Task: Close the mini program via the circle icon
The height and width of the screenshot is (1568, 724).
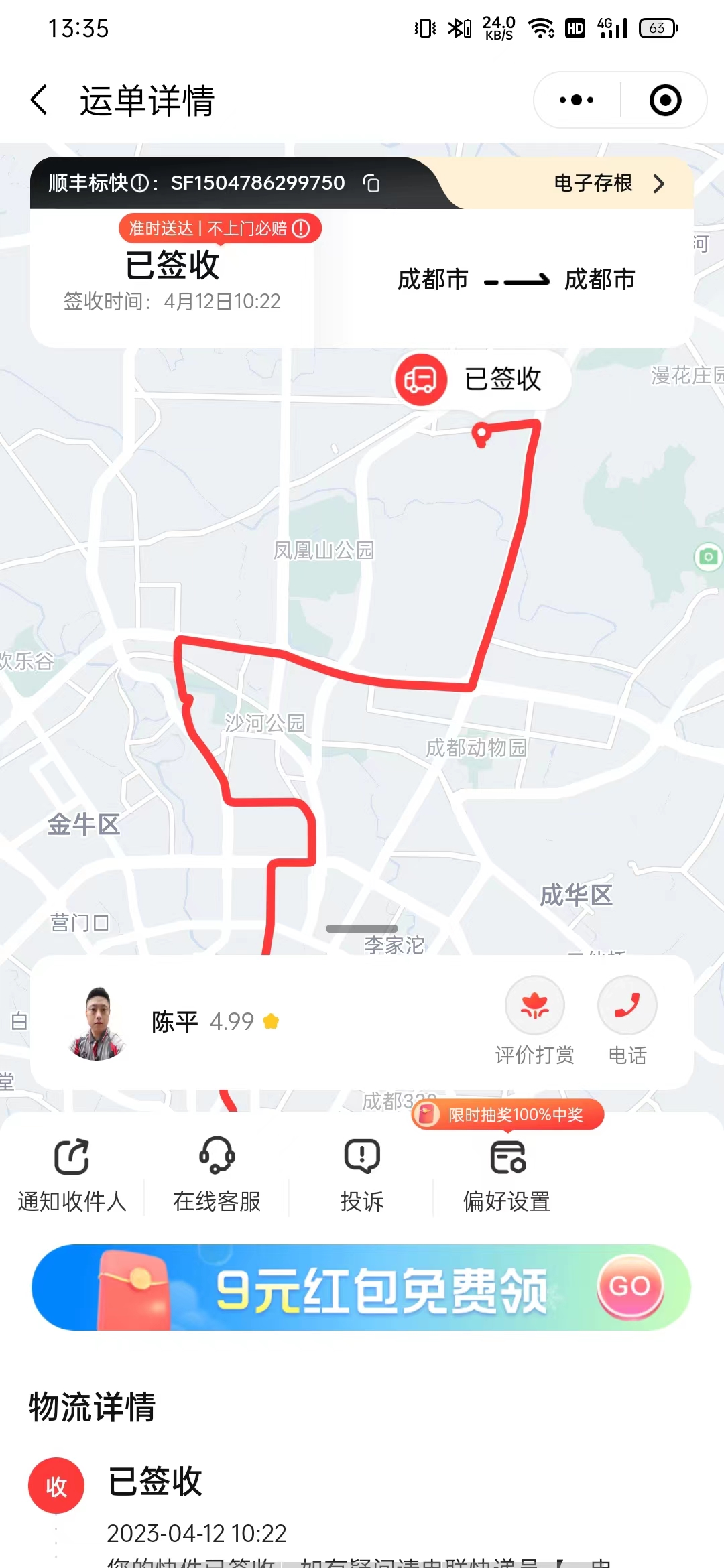Action: pyautogui.click(x=665, y=100)
